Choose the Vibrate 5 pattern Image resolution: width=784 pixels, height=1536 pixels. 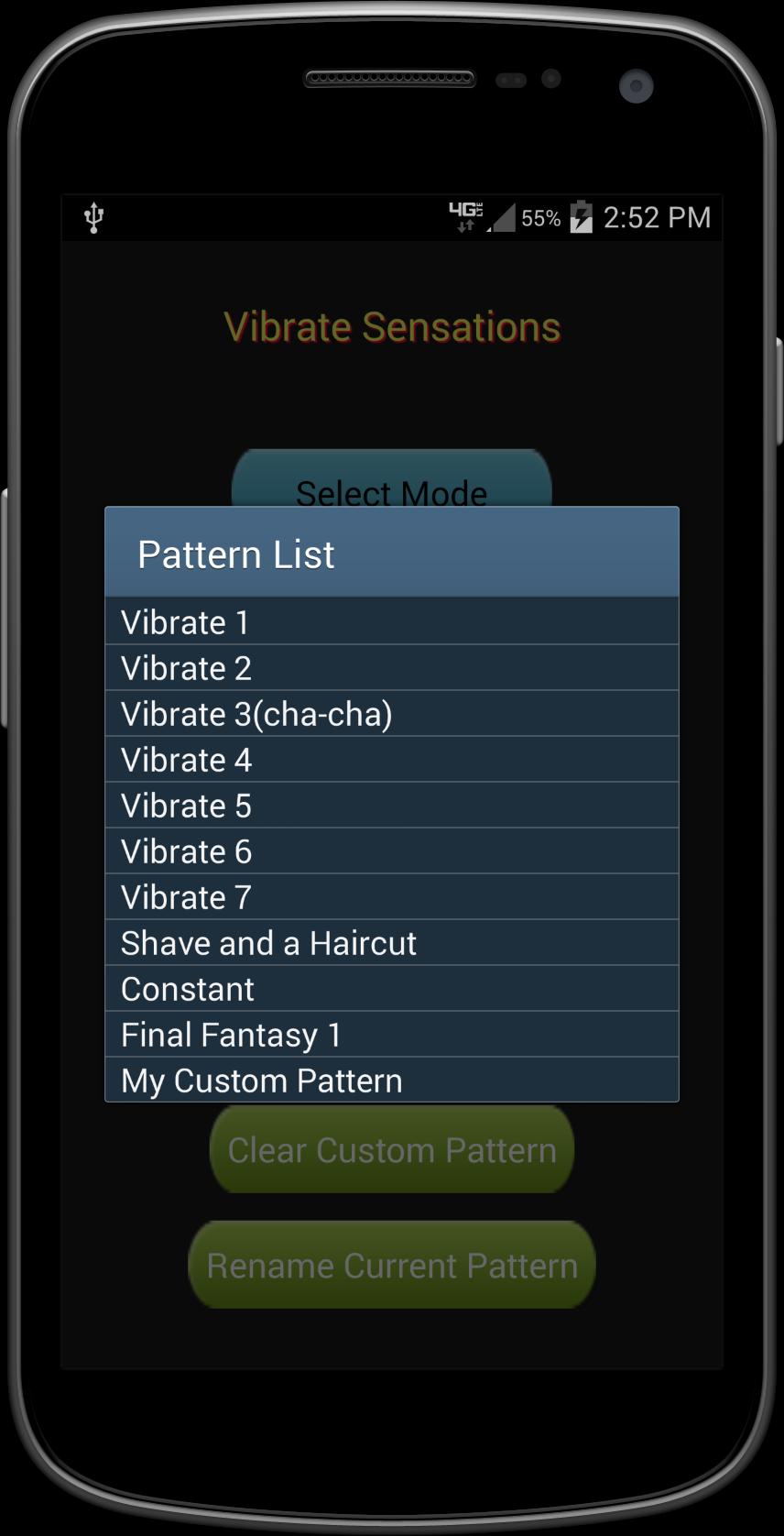392,805
